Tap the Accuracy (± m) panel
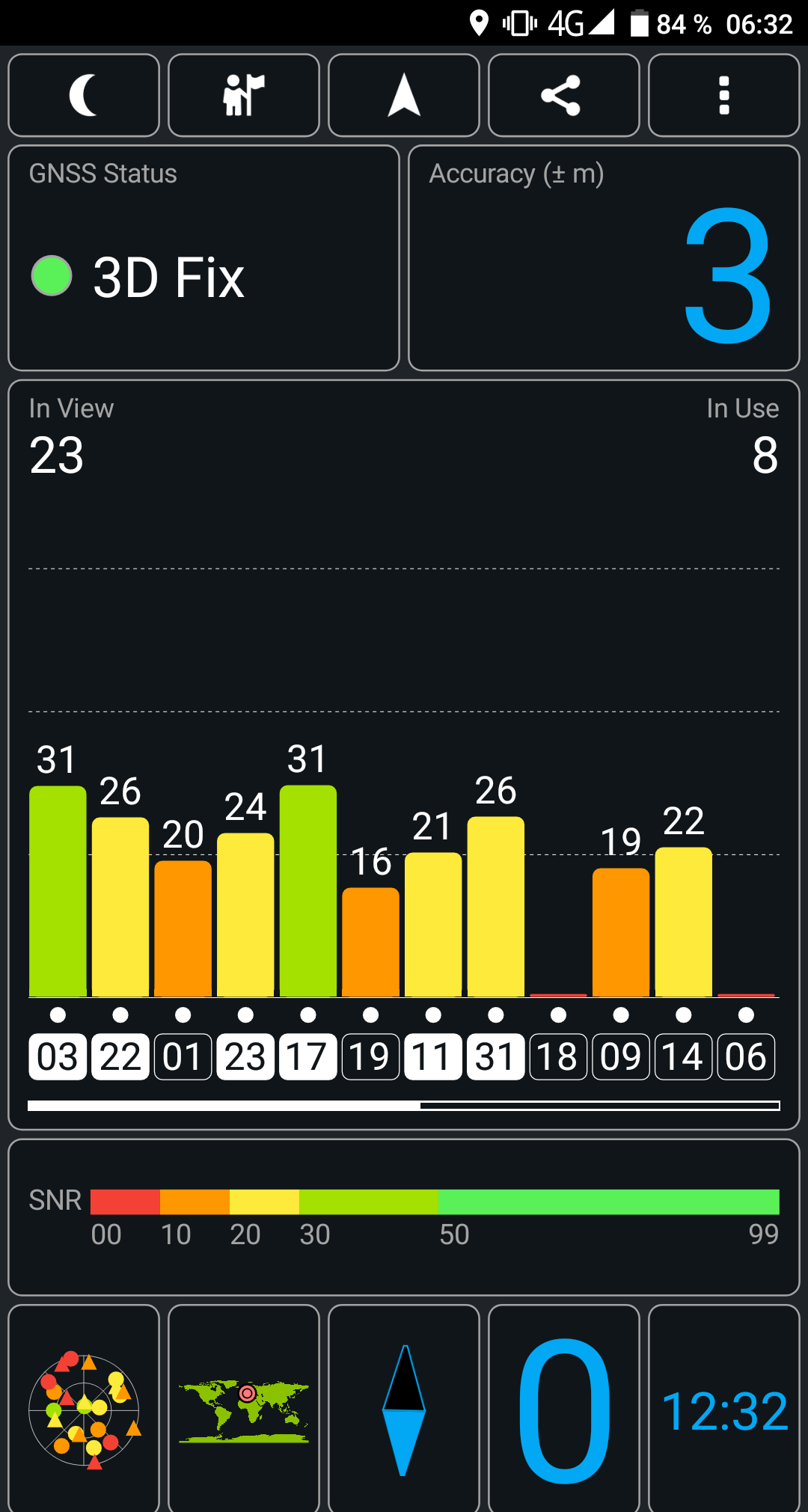Viewport: 808px width, 1512px height. point(605,258)
